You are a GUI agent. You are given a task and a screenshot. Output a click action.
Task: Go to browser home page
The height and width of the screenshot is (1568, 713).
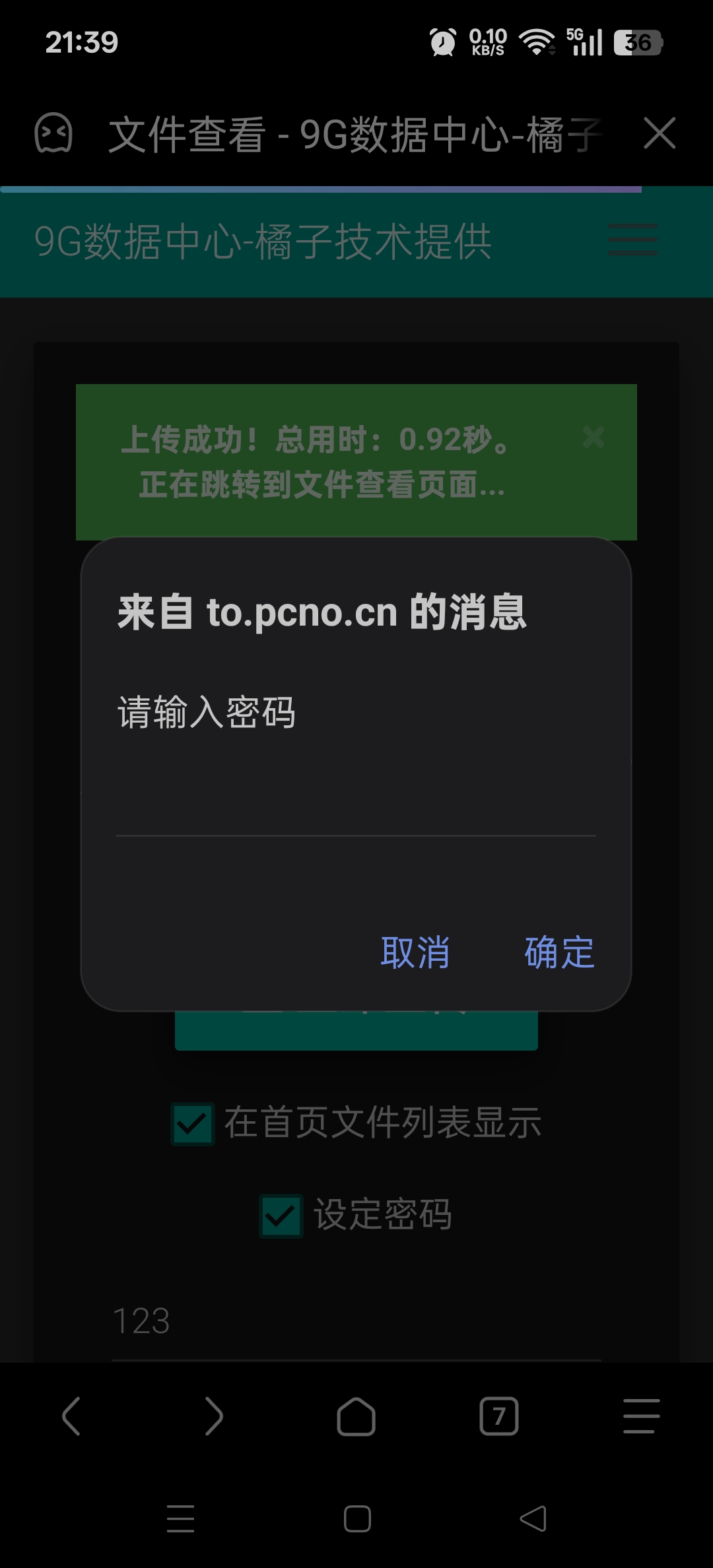356,1416
